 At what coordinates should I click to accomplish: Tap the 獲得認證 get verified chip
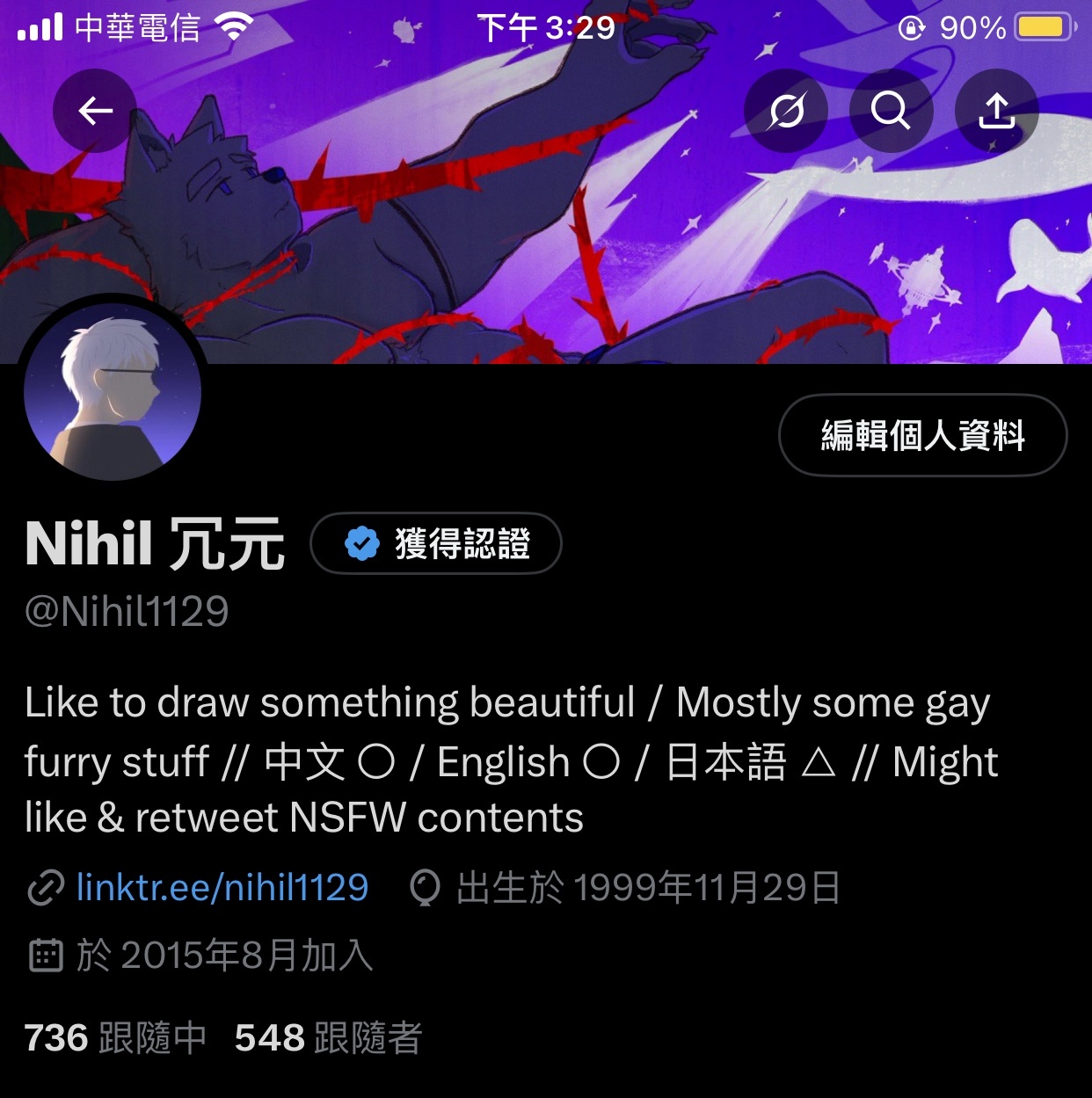436,543
